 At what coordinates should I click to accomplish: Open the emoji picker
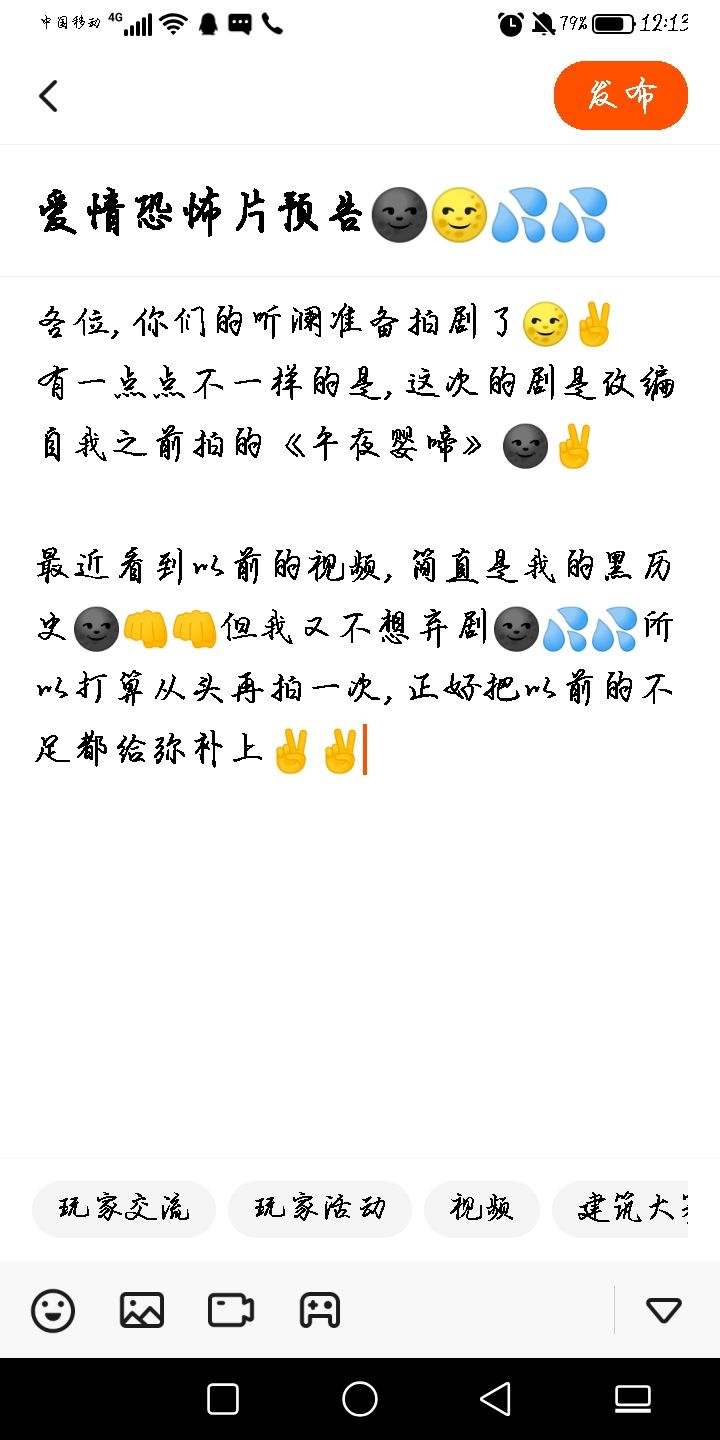(53, 1310)
